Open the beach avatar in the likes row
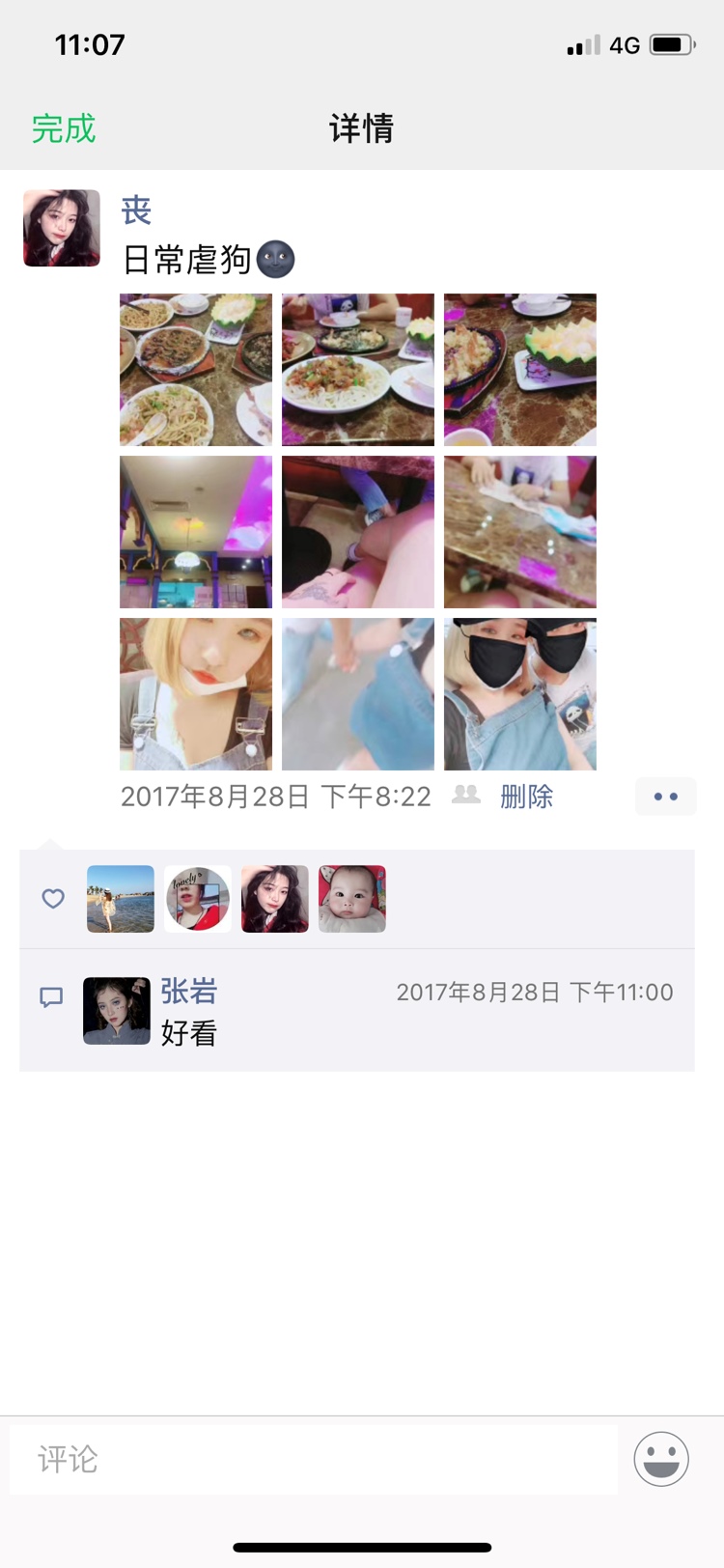Viewport: 724px width, 1568px height. pos(121,899)
